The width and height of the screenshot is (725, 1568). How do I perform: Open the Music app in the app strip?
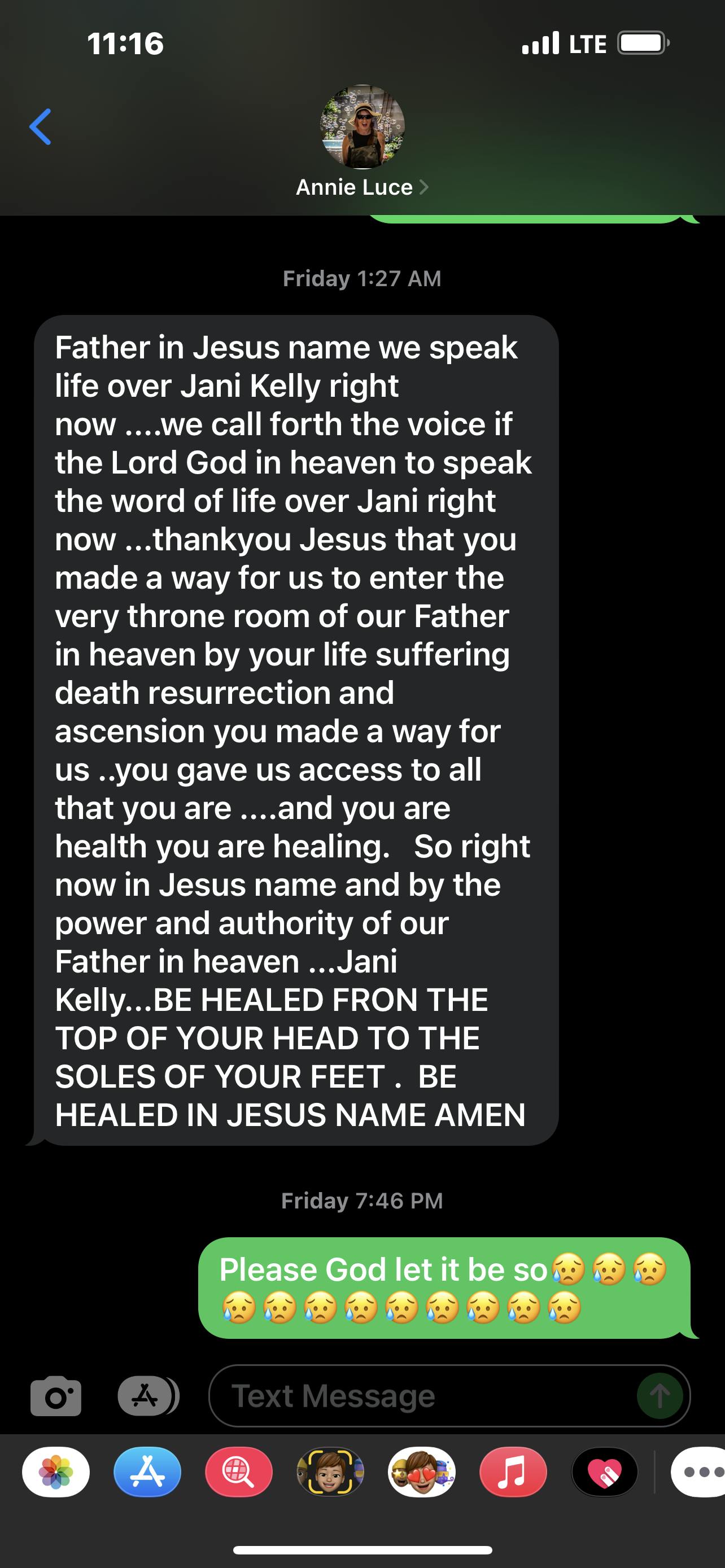[513, 1473]
